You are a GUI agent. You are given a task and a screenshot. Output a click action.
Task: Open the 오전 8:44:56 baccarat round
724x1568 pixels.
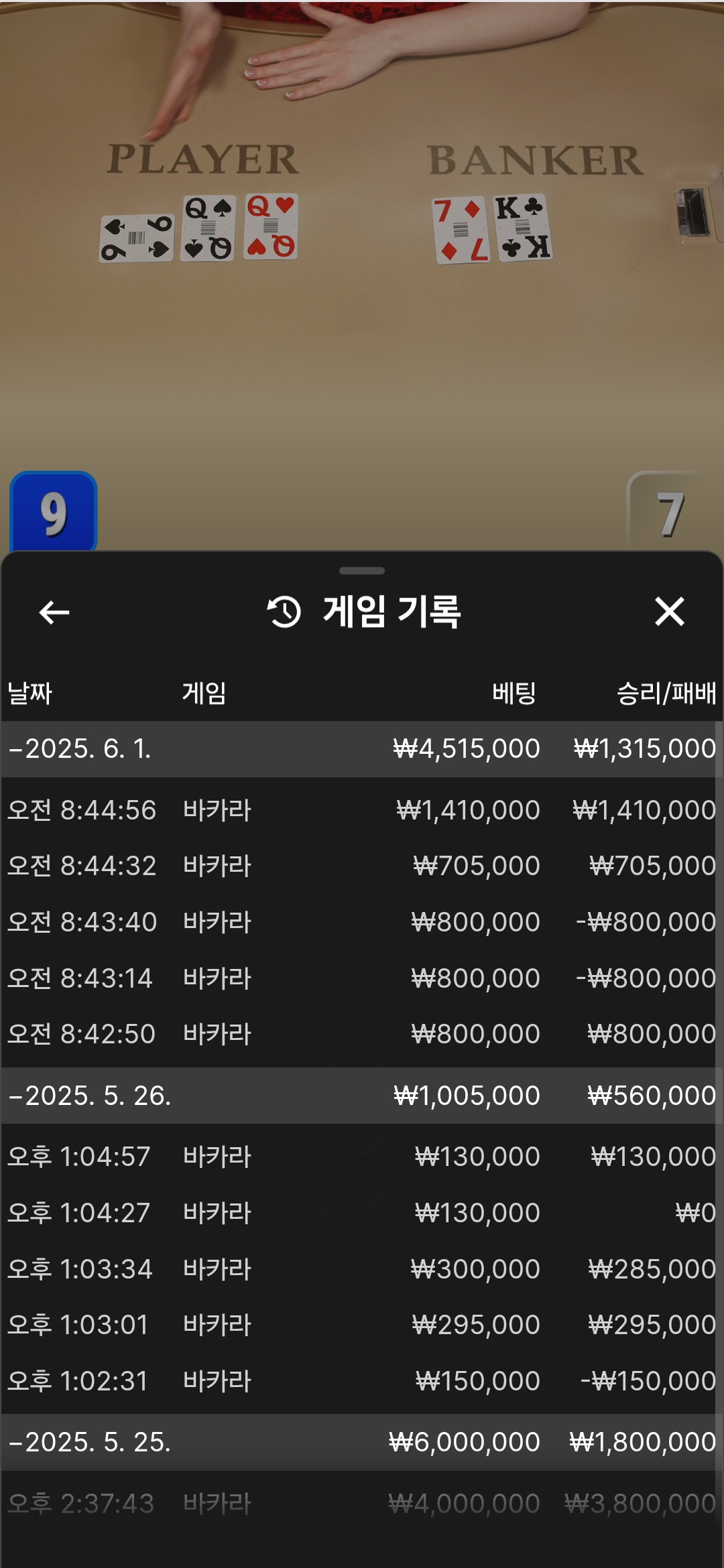[x=362, y=810]
